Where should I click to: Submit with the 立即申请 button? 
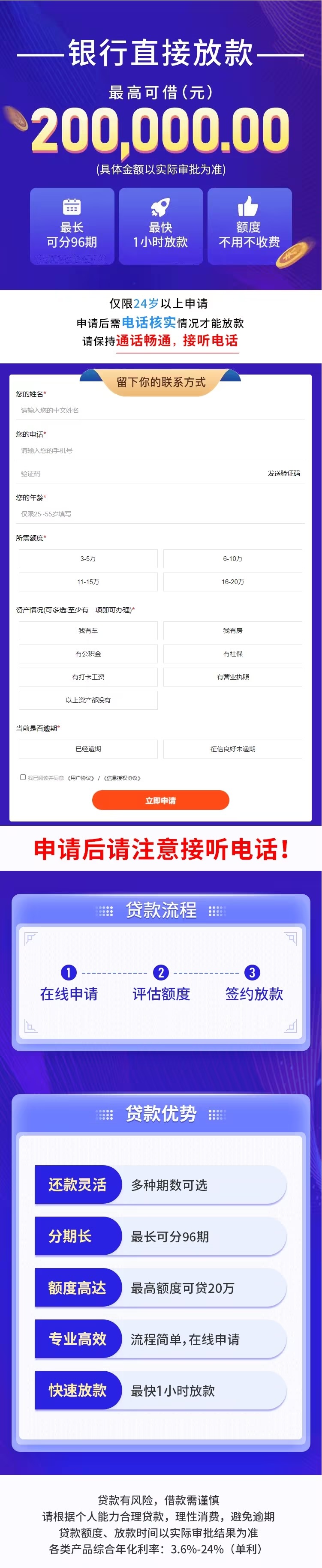(161, 800)
